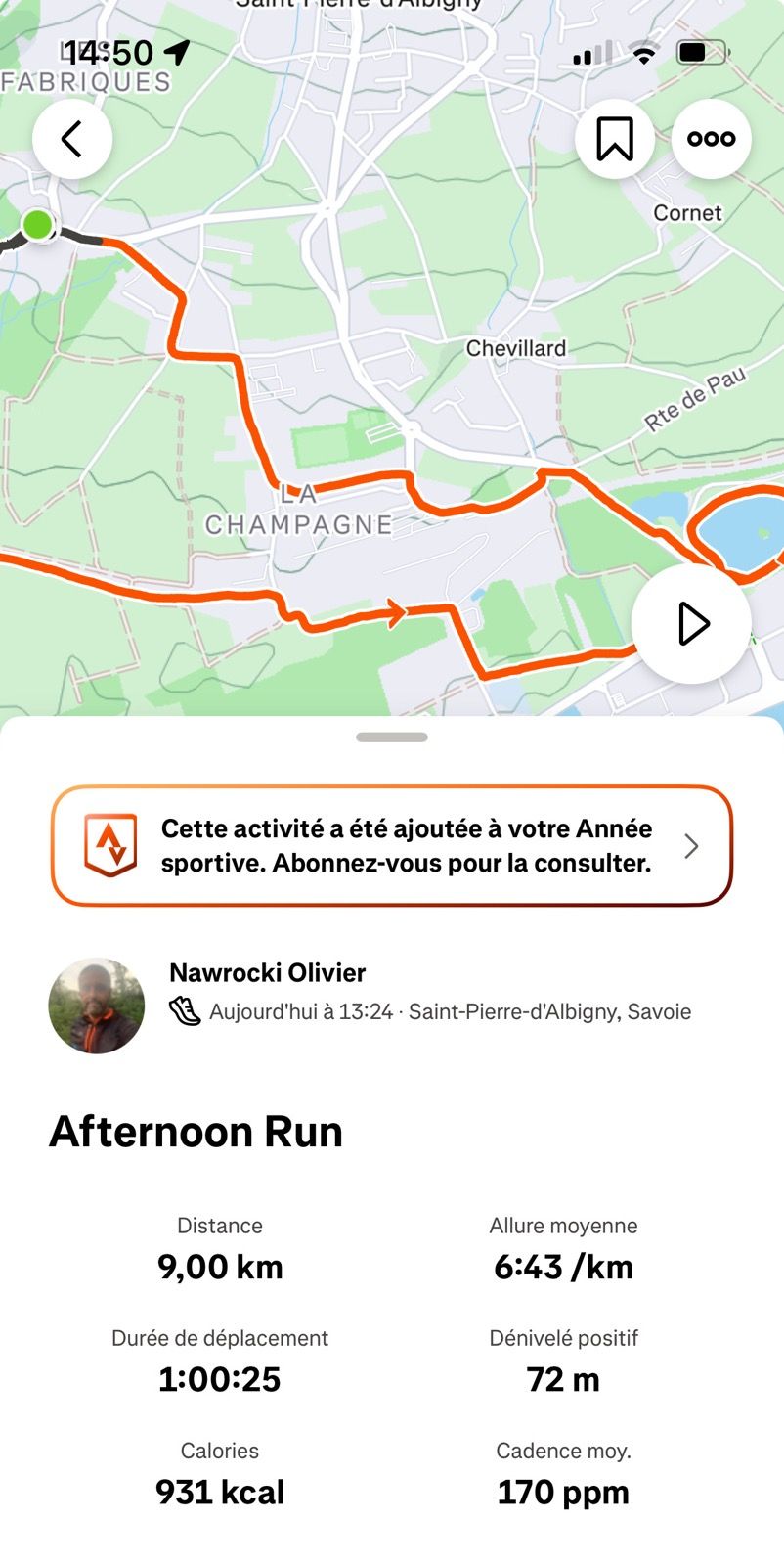784x1565 pixels.
Task: Open Nawrocki Olivier's profile picture
Action: [x=97, y=1006]
